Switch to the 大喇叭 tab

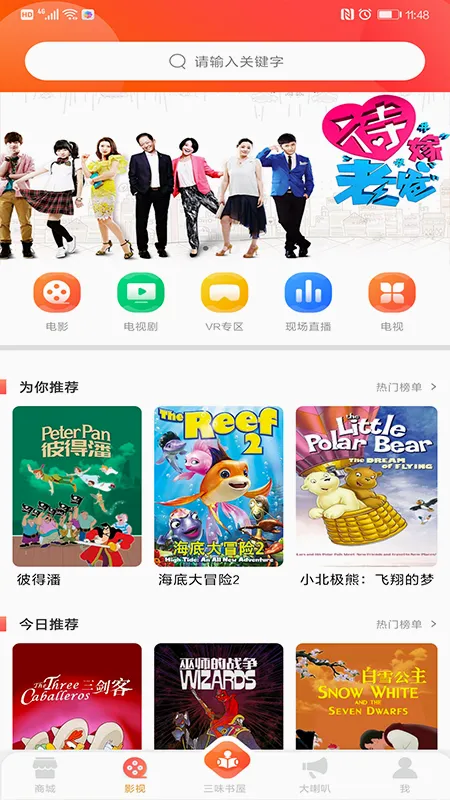[315, 775]
